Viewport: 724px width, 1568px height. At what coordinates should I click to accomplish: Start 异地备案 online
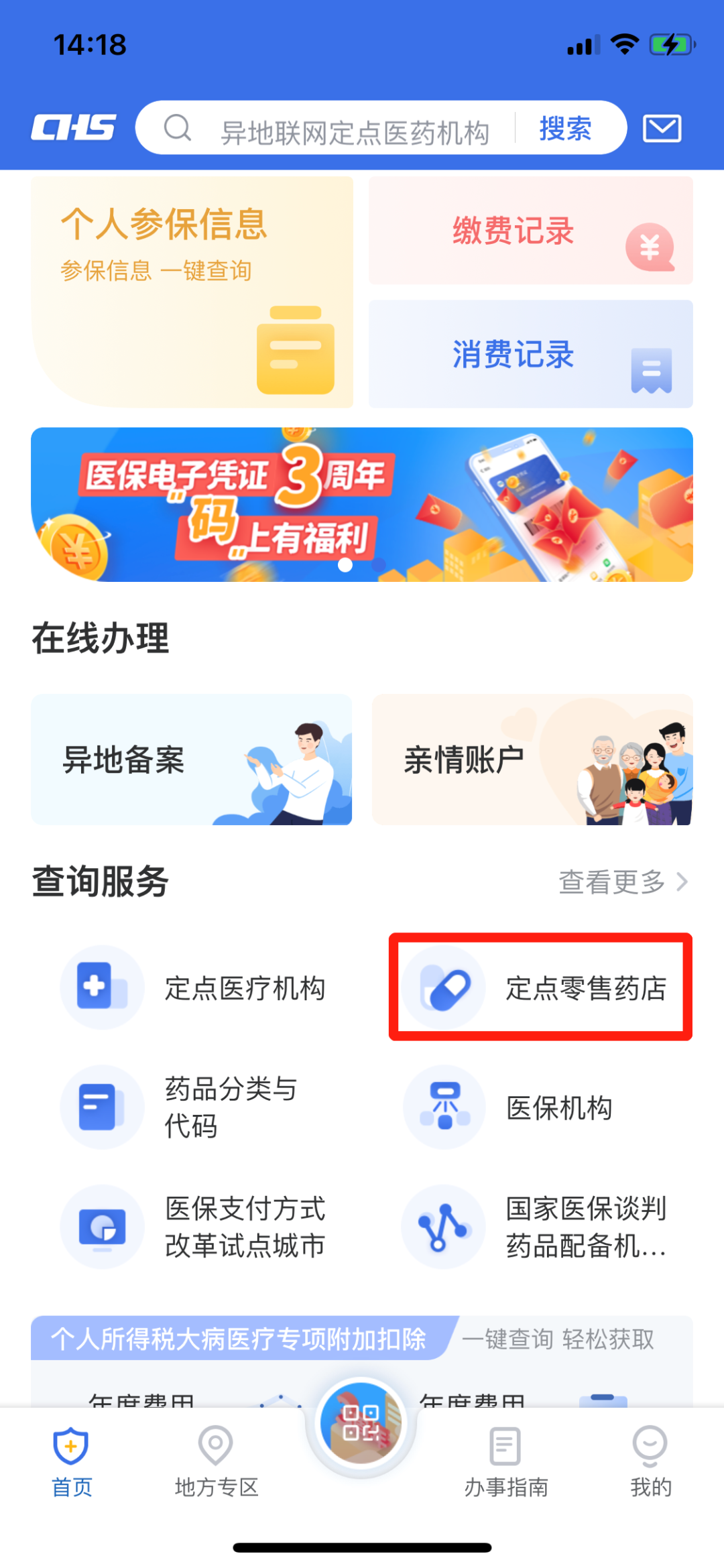tap(192, 760)
